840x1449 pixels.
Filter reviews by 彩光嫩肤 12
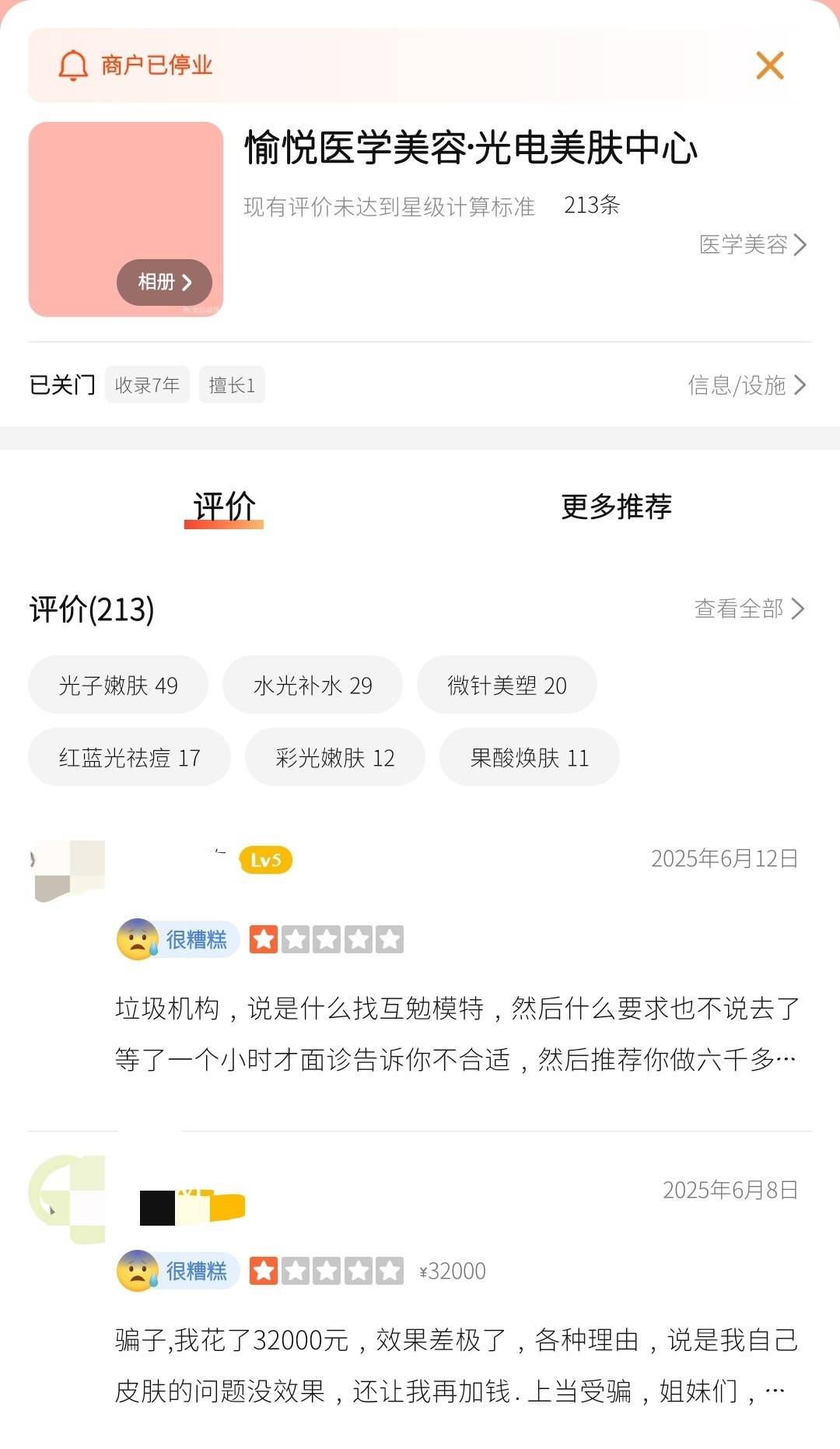pos(335,758)
